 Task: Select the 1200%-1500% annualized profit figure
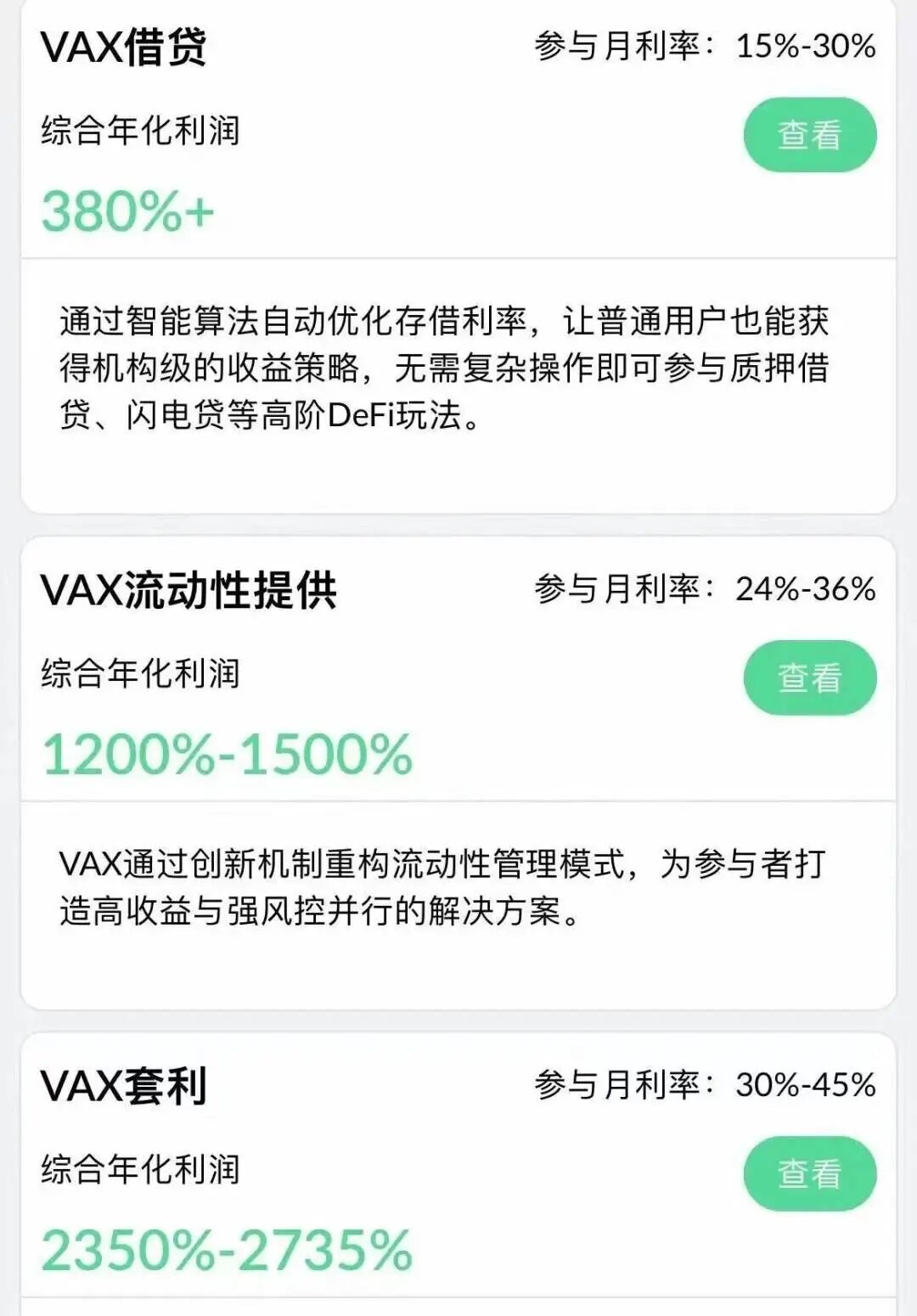click(227, 754)
